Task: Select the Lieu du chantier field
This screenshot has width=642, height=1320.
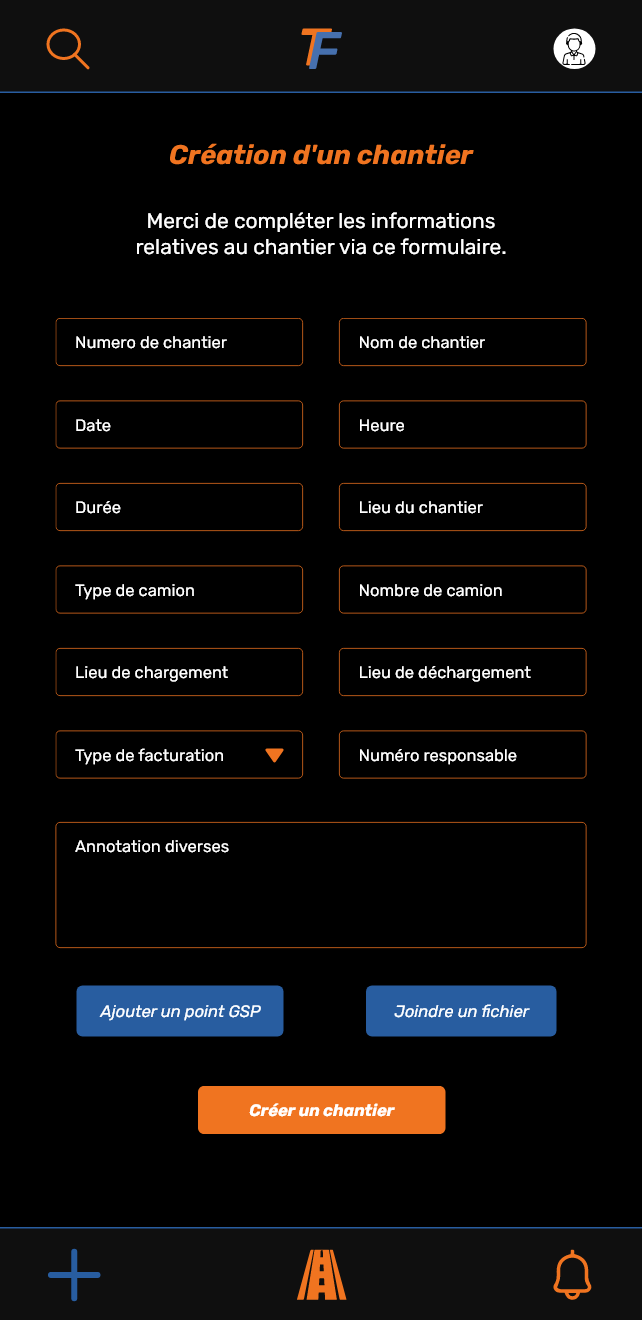Action: click(x=462, y=507)
